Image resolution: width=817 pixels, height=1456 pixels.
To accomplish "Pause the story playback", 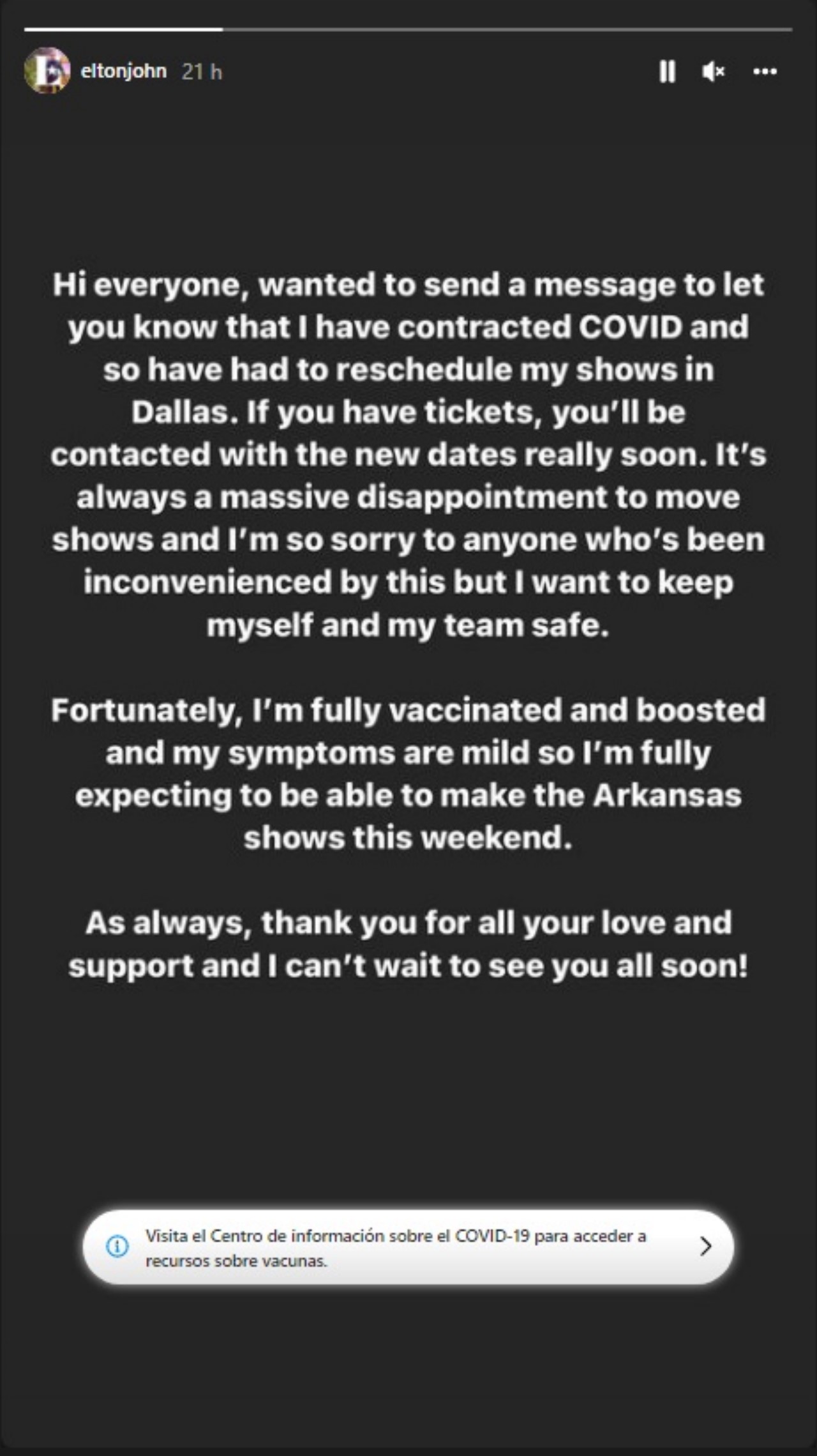I will (x=667, y=72).
